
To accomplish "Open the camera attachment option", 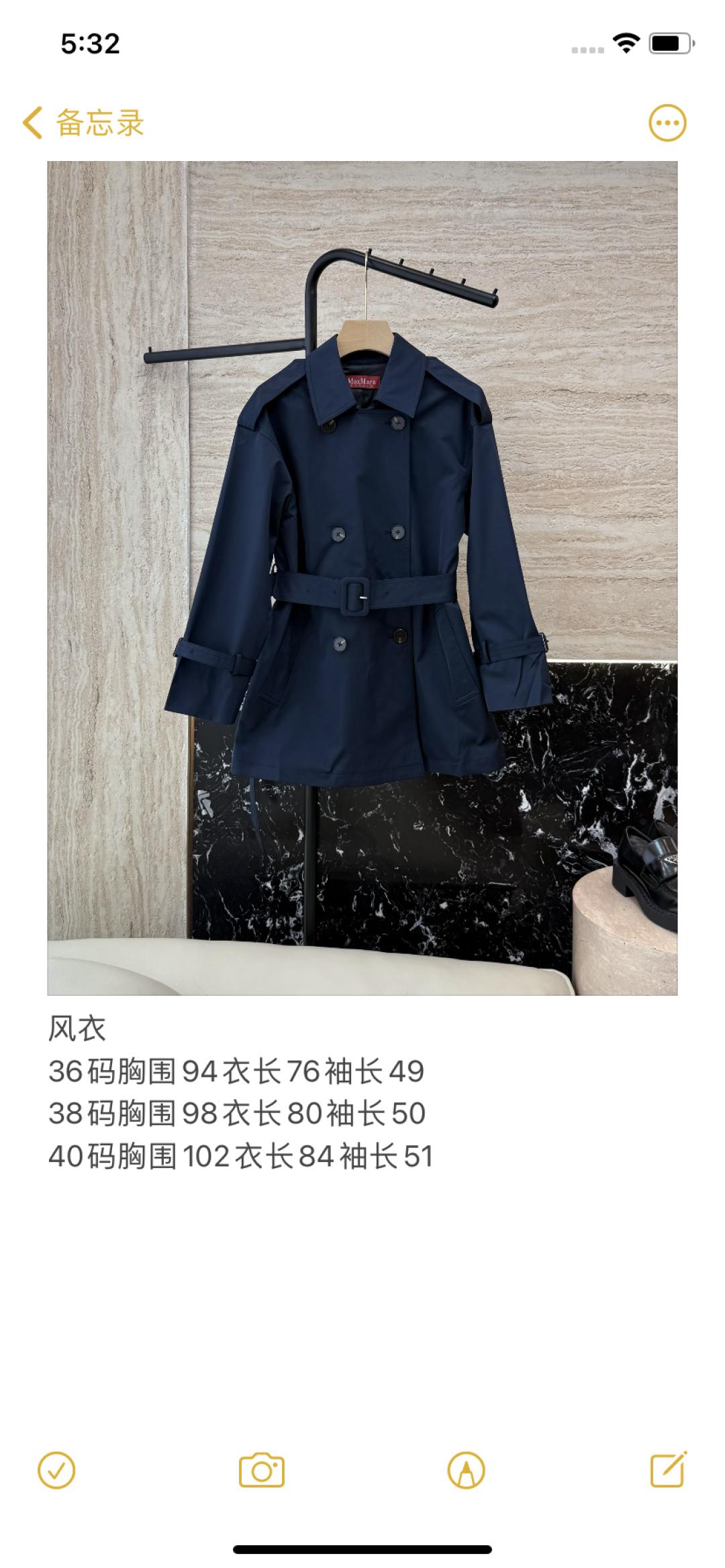I will point(262,1471).
